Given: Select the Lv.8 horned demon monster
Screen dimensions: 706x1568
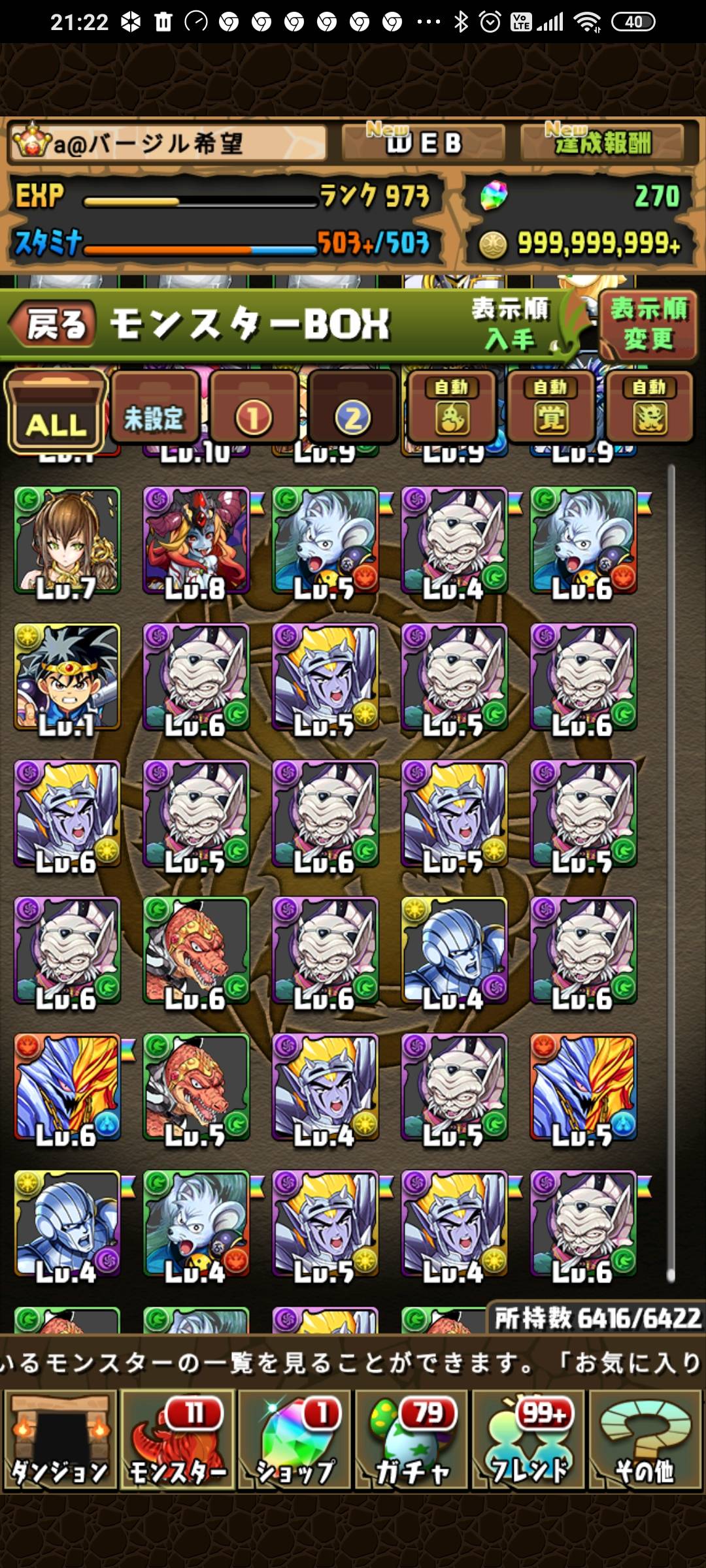Looking at the screenshot, I should (x=196, y=540).
